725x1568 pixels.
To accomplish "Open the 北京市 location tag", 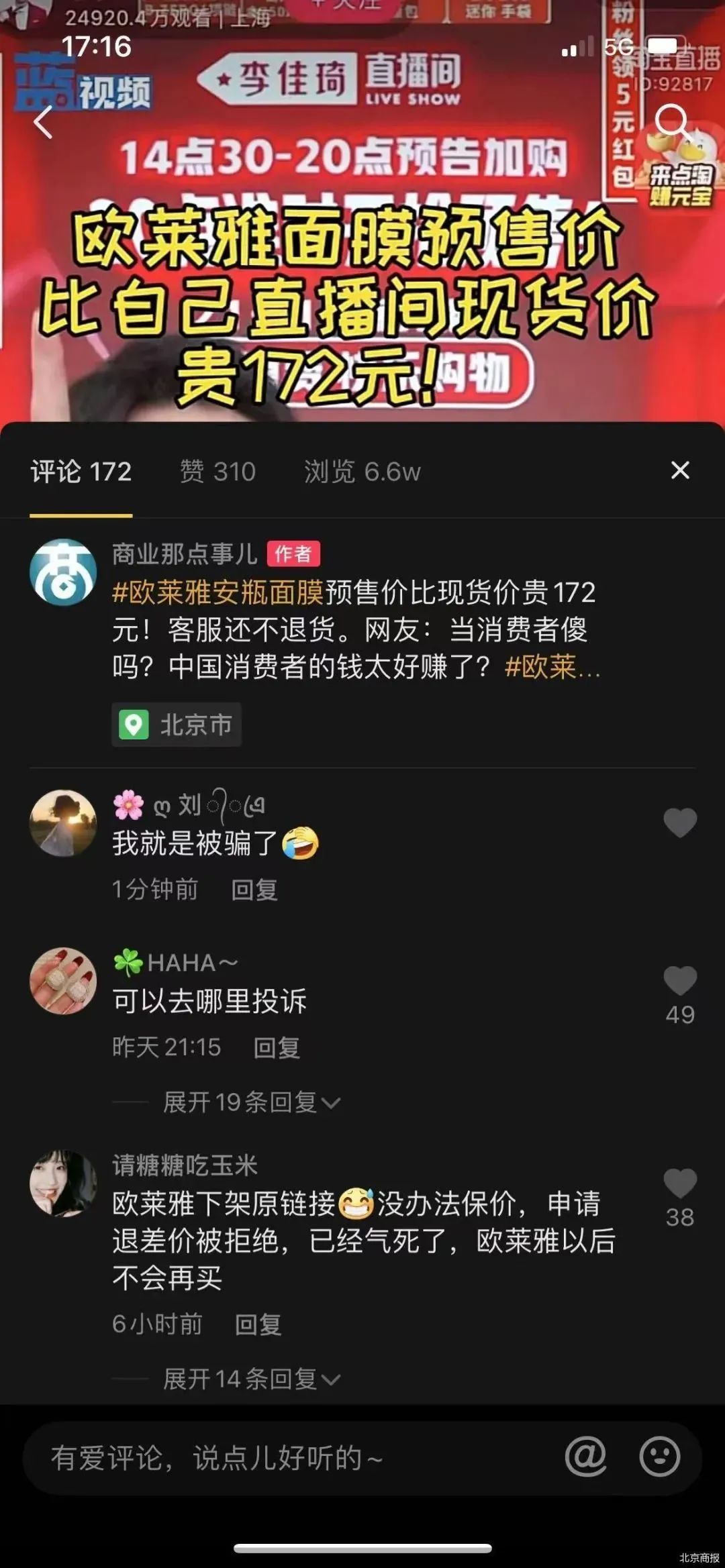I will point(177,725).
